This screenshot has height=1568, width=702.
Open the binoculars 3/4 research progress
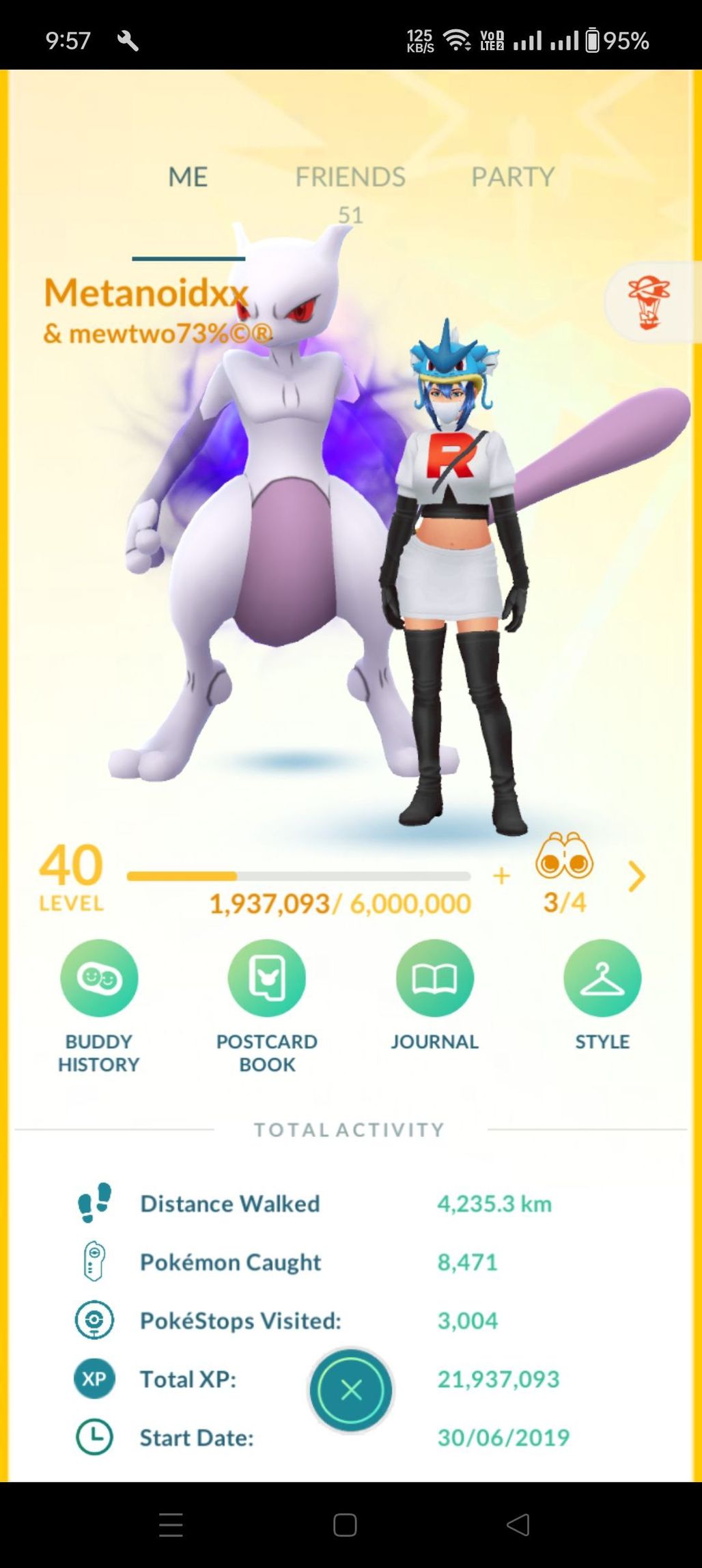click(565, 873)
